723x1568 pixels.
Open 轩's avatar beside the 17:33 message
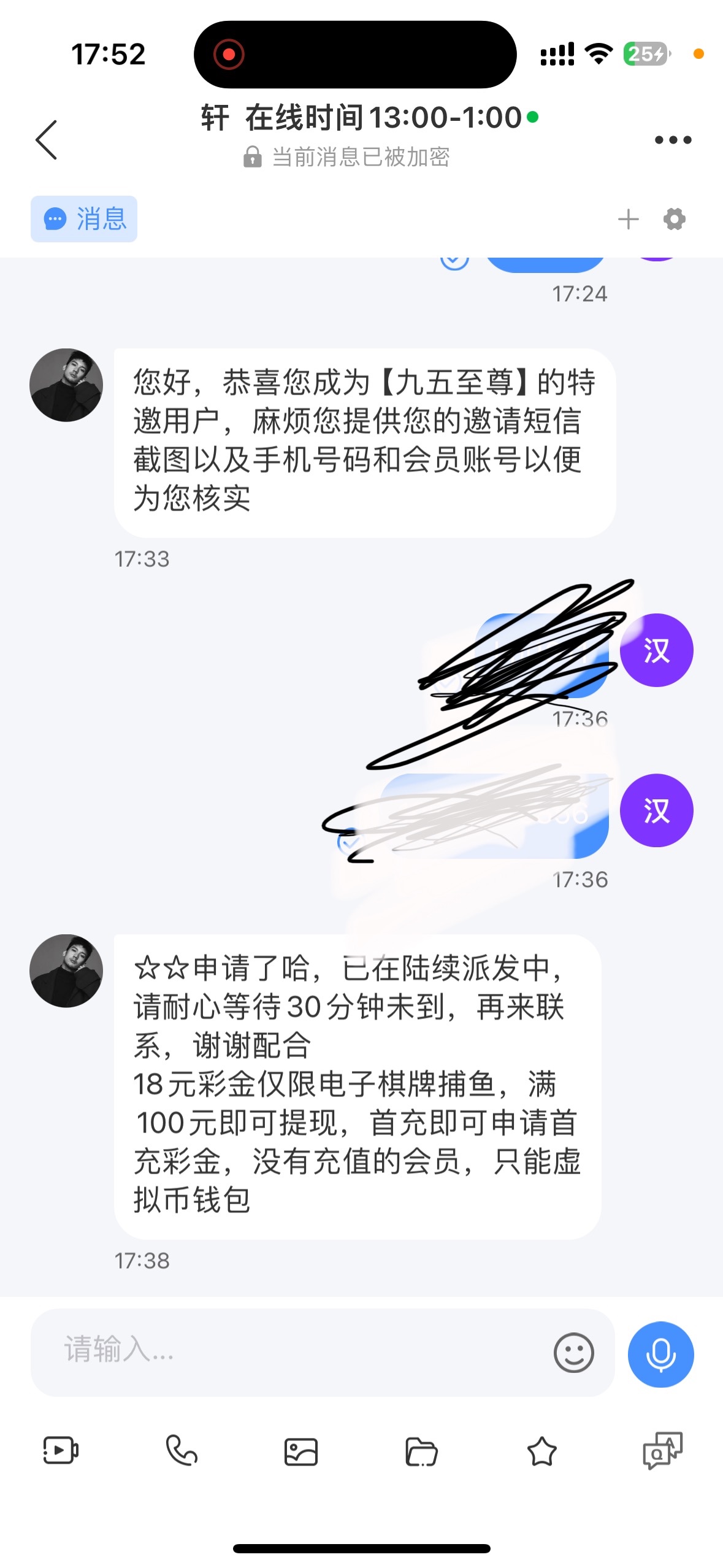pos(66,385)
